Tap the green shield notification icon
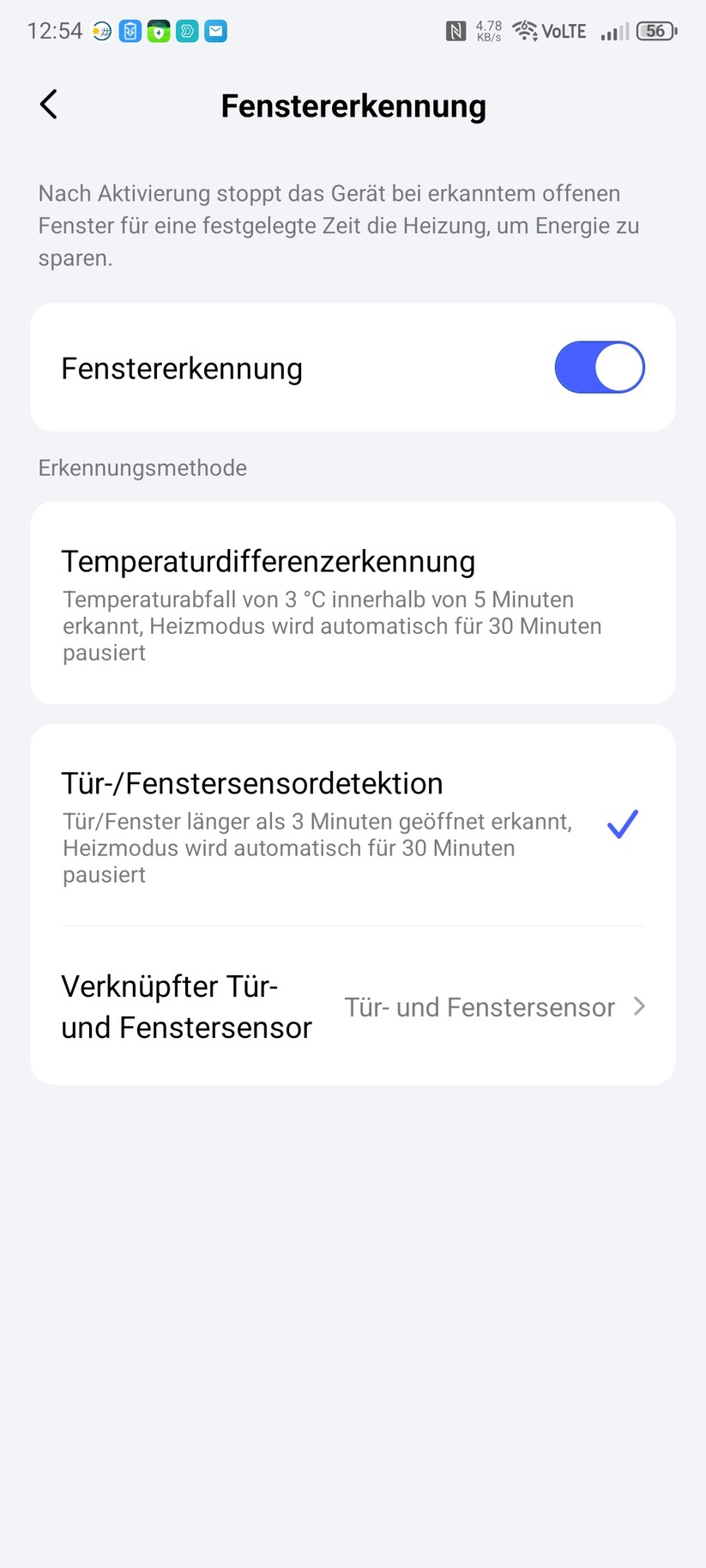 (x=160, y=30)
